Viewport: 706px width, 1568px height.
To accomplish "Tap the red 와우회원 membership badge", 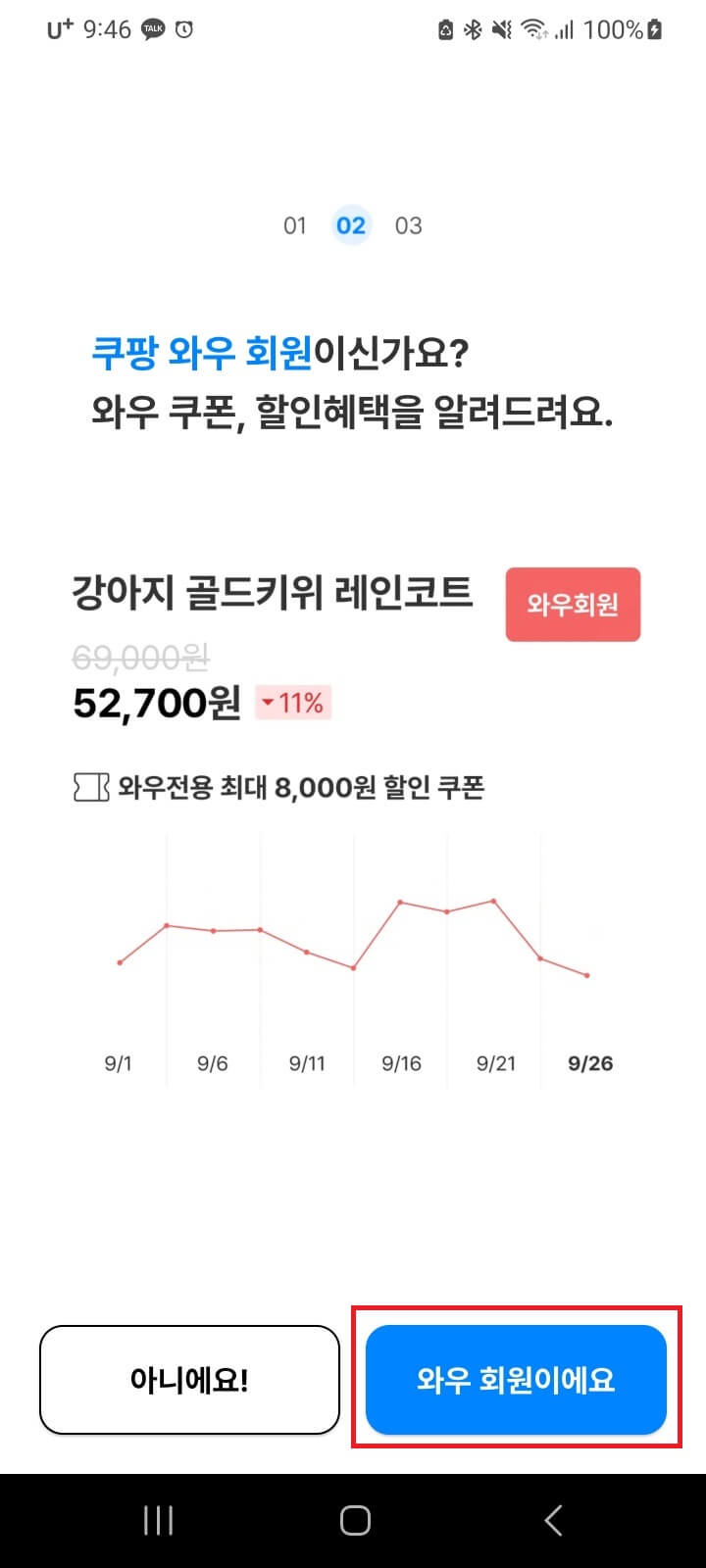I will [x=573, y=605].
